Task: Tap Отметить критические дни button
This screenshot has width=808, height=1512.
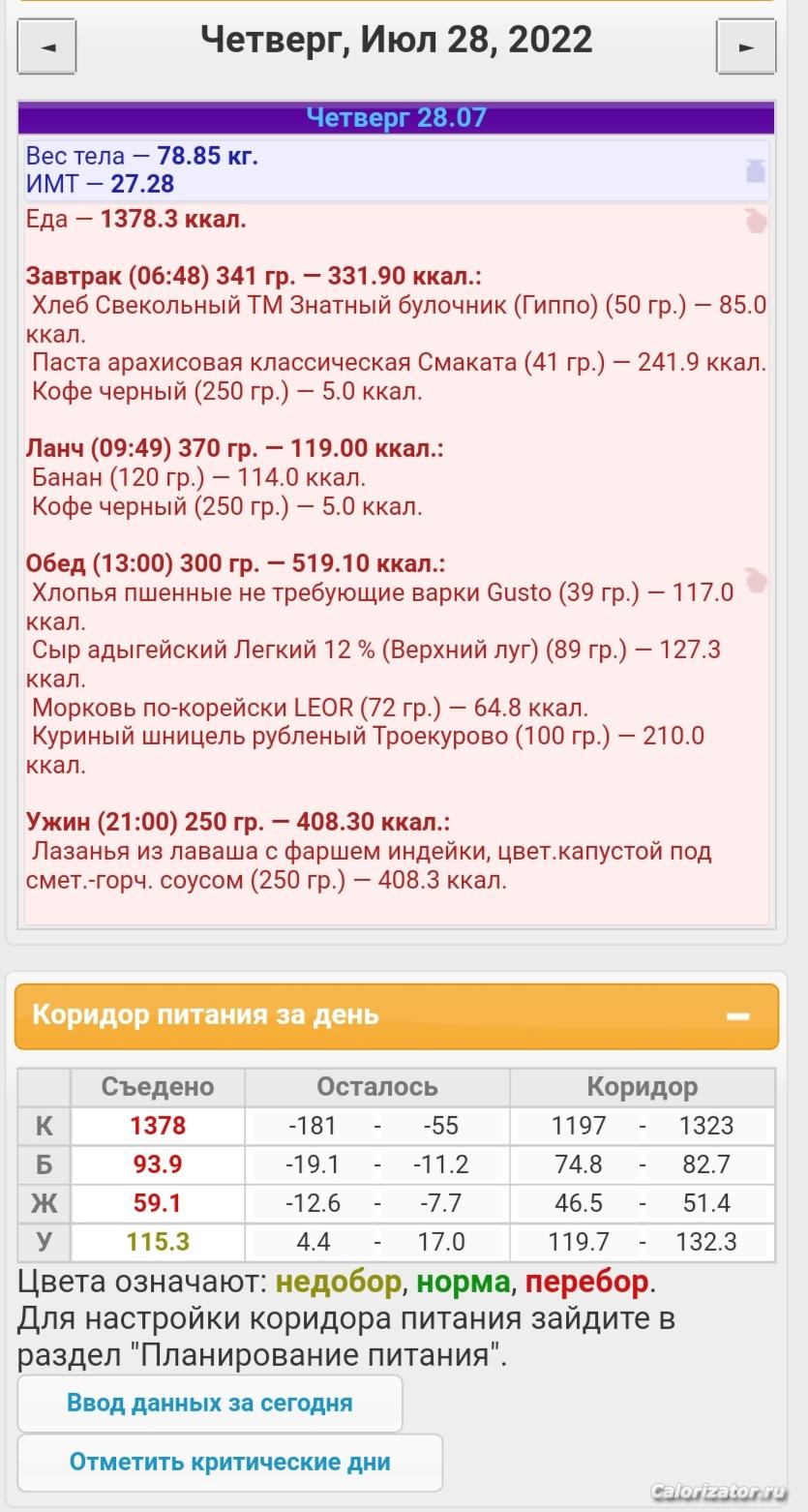Action: pyautogui.click(x=230, y=1462)
